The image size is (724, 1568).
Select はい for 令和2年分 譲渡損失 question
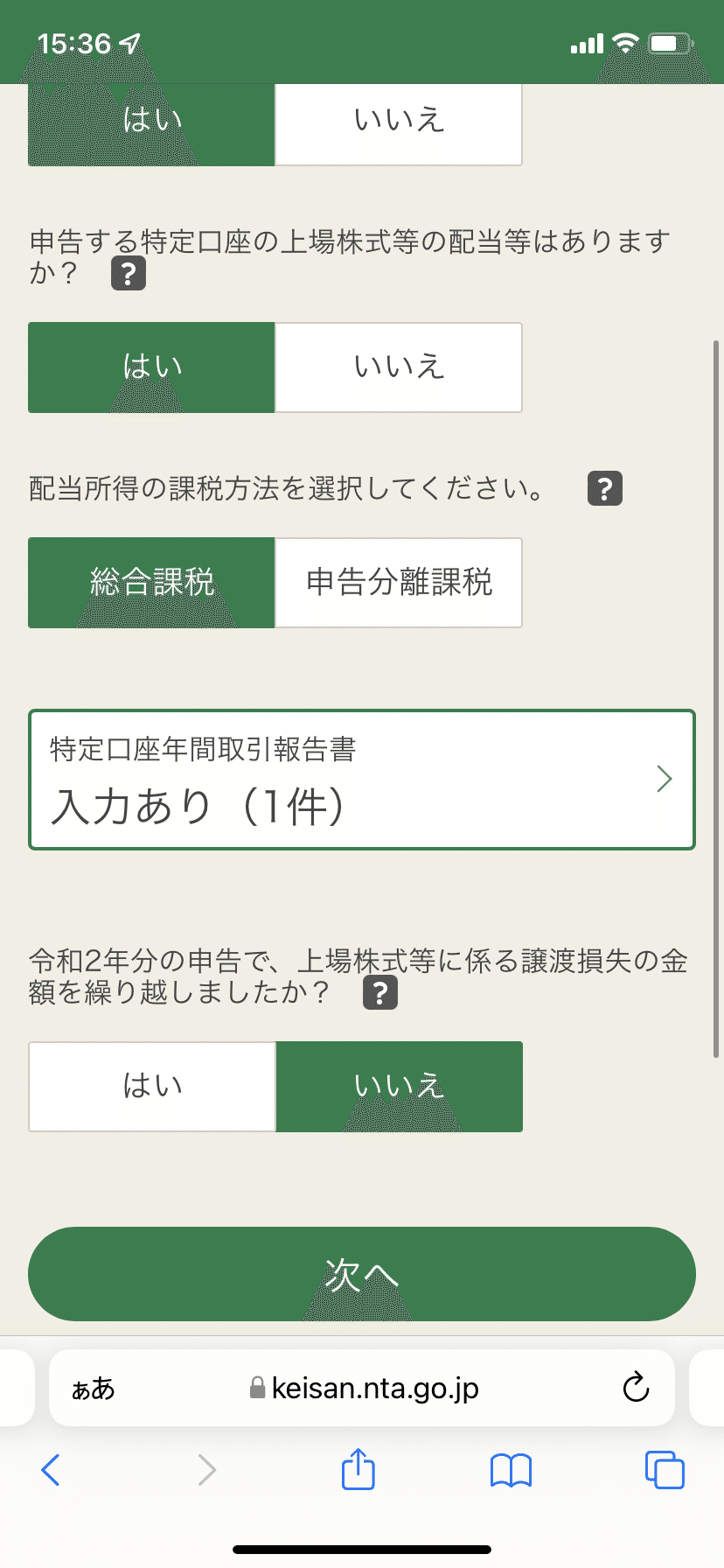pyautogui.click(x=152, y=1087)
